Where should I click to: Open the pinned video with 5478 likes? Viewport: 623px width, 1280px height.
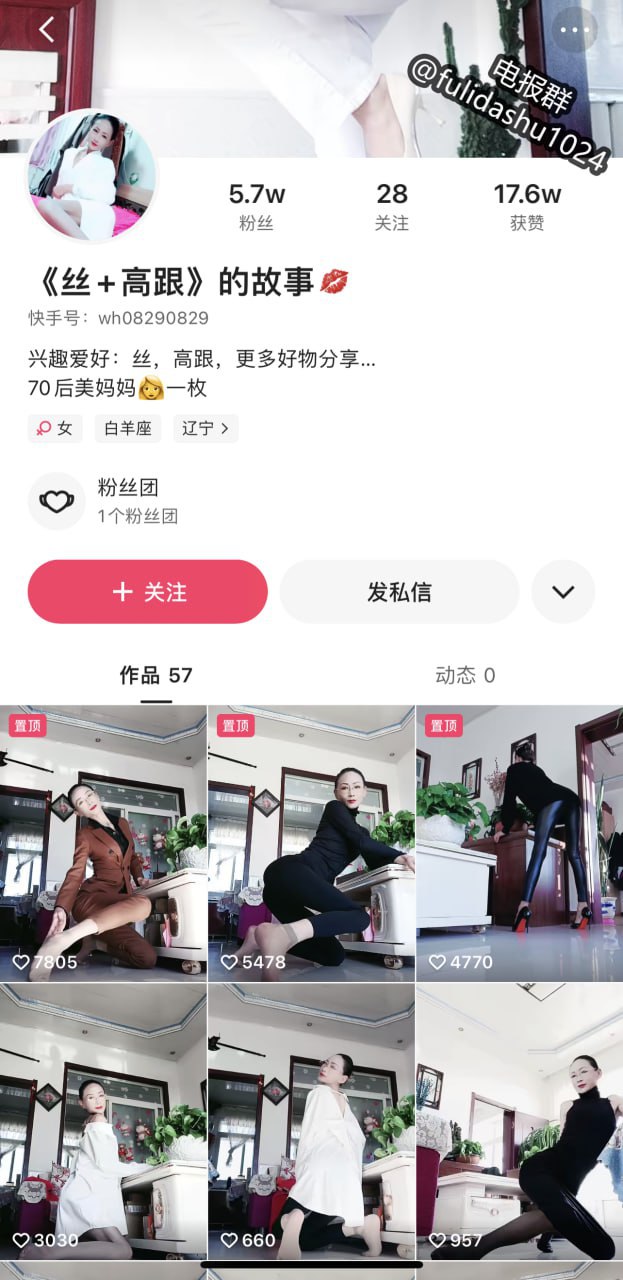click(x=311, y=843)
